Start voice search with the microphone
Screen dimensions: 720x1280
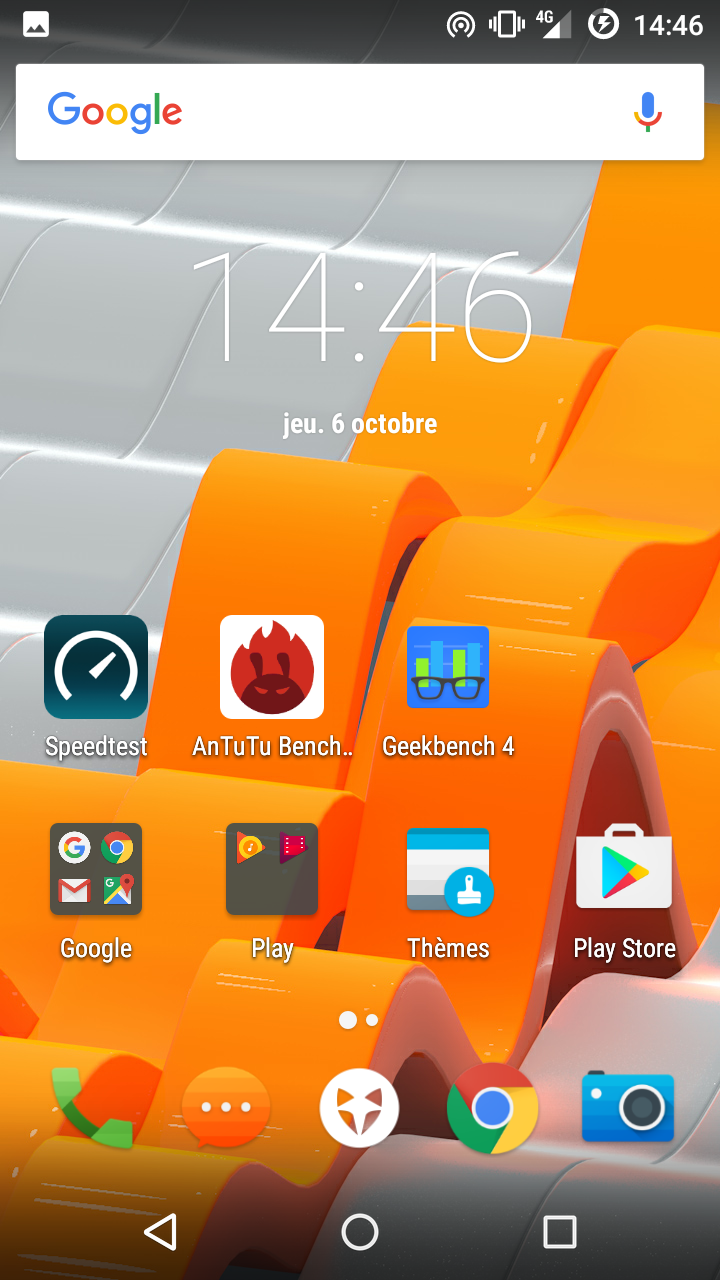pos(648,112)
